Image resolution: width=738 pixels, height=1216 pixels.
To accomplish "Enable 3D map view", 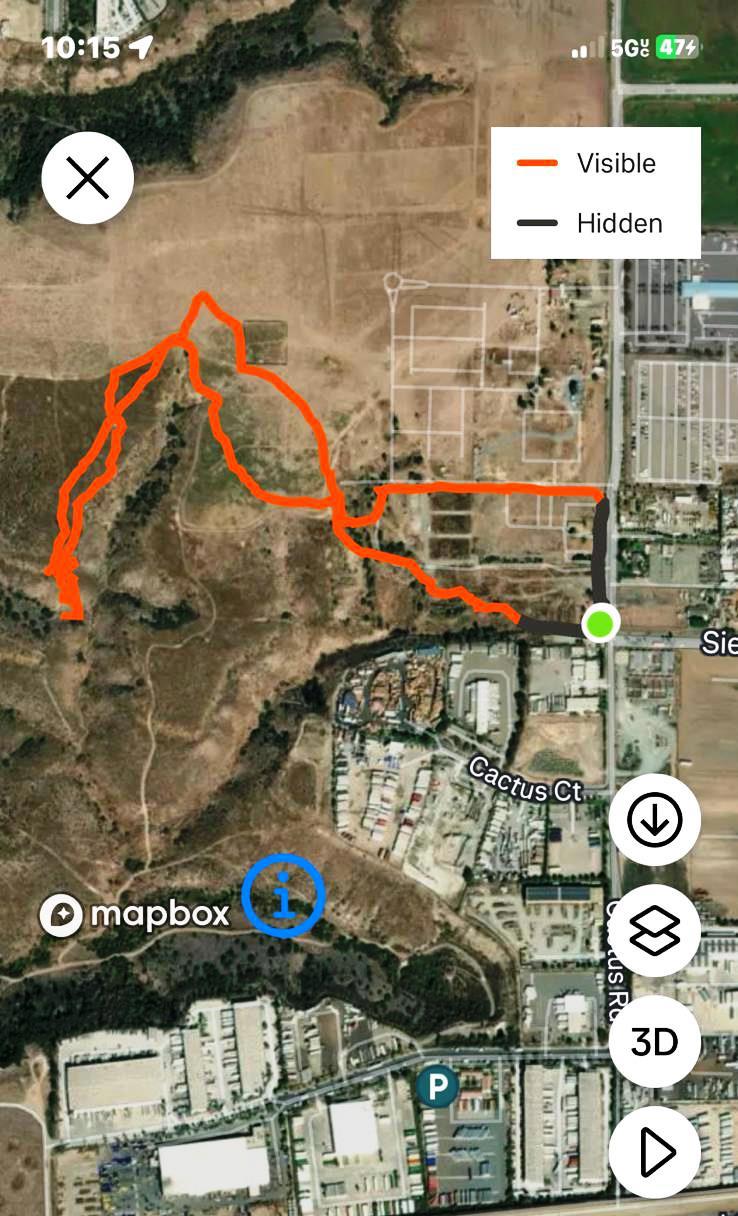I will 654,1040.
